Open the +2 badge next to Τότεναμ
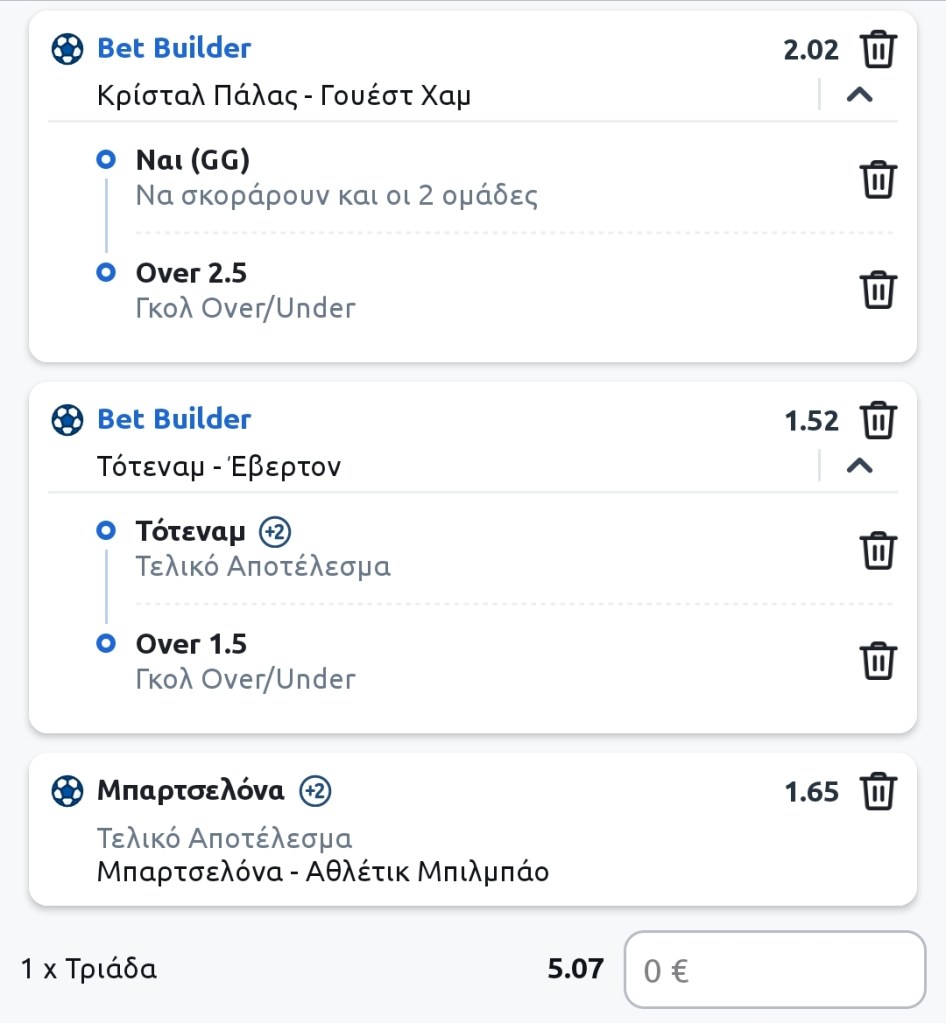 coord(274,532)
